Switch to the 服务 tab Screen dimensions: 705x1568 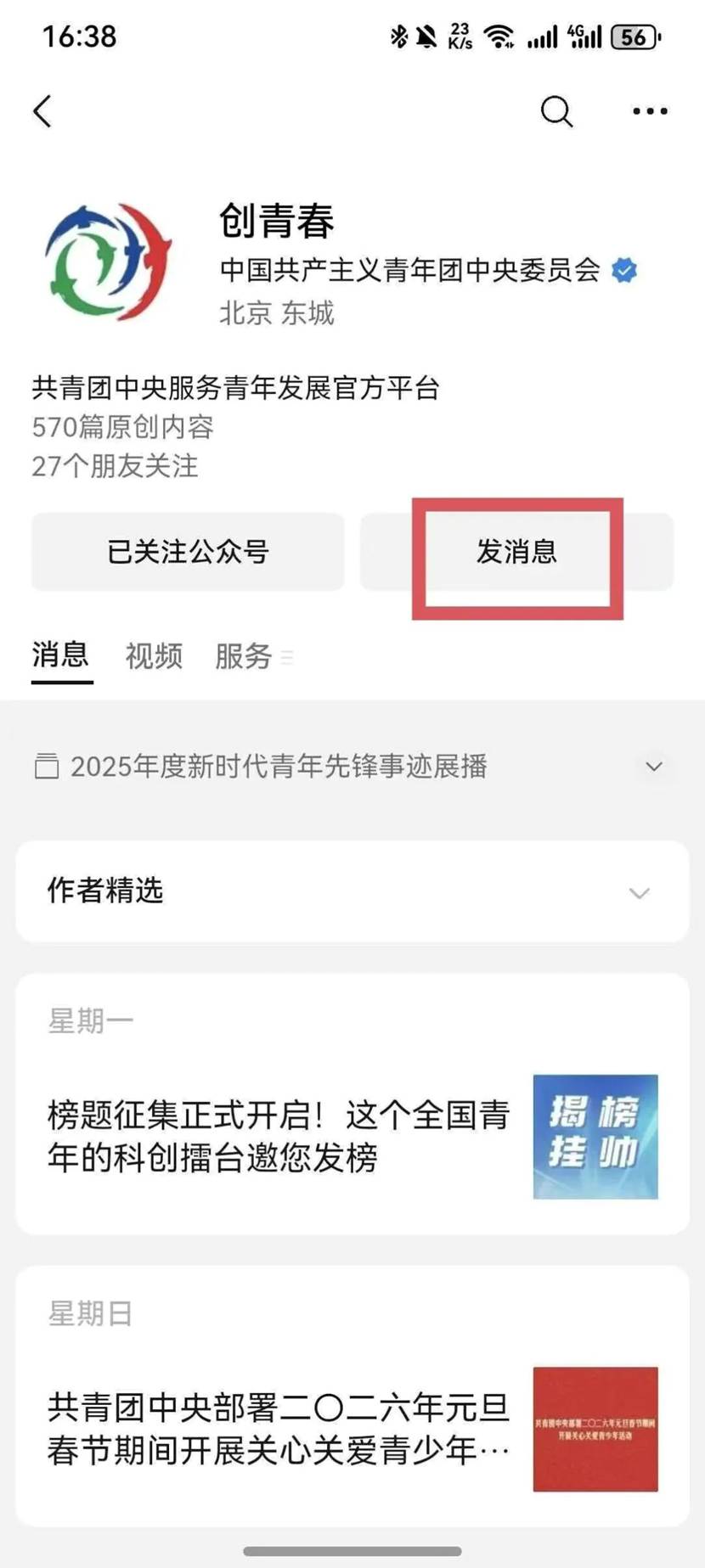click(244, 656)
